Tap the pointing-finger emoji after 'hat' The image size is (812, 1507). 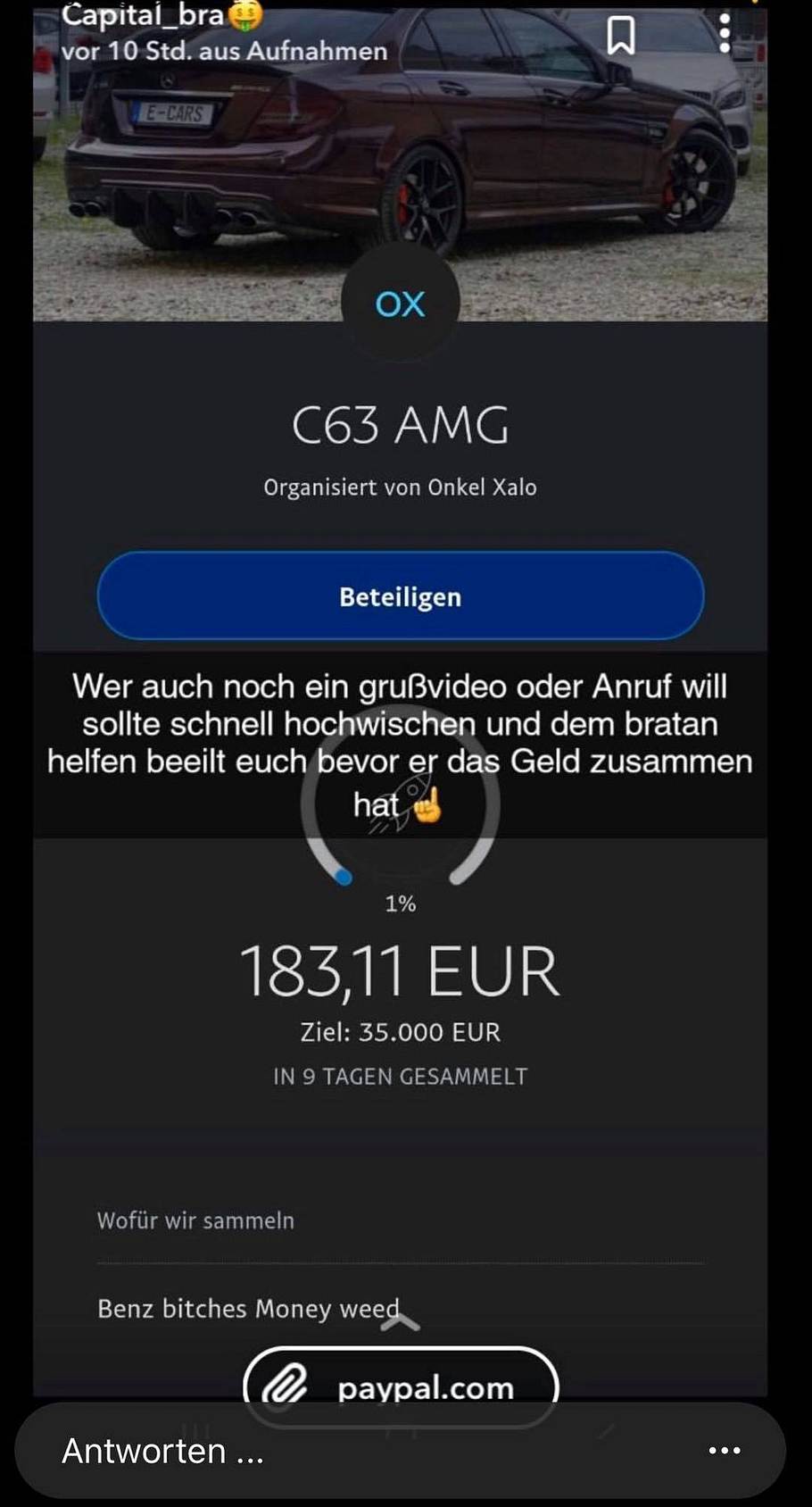[427, 804]
